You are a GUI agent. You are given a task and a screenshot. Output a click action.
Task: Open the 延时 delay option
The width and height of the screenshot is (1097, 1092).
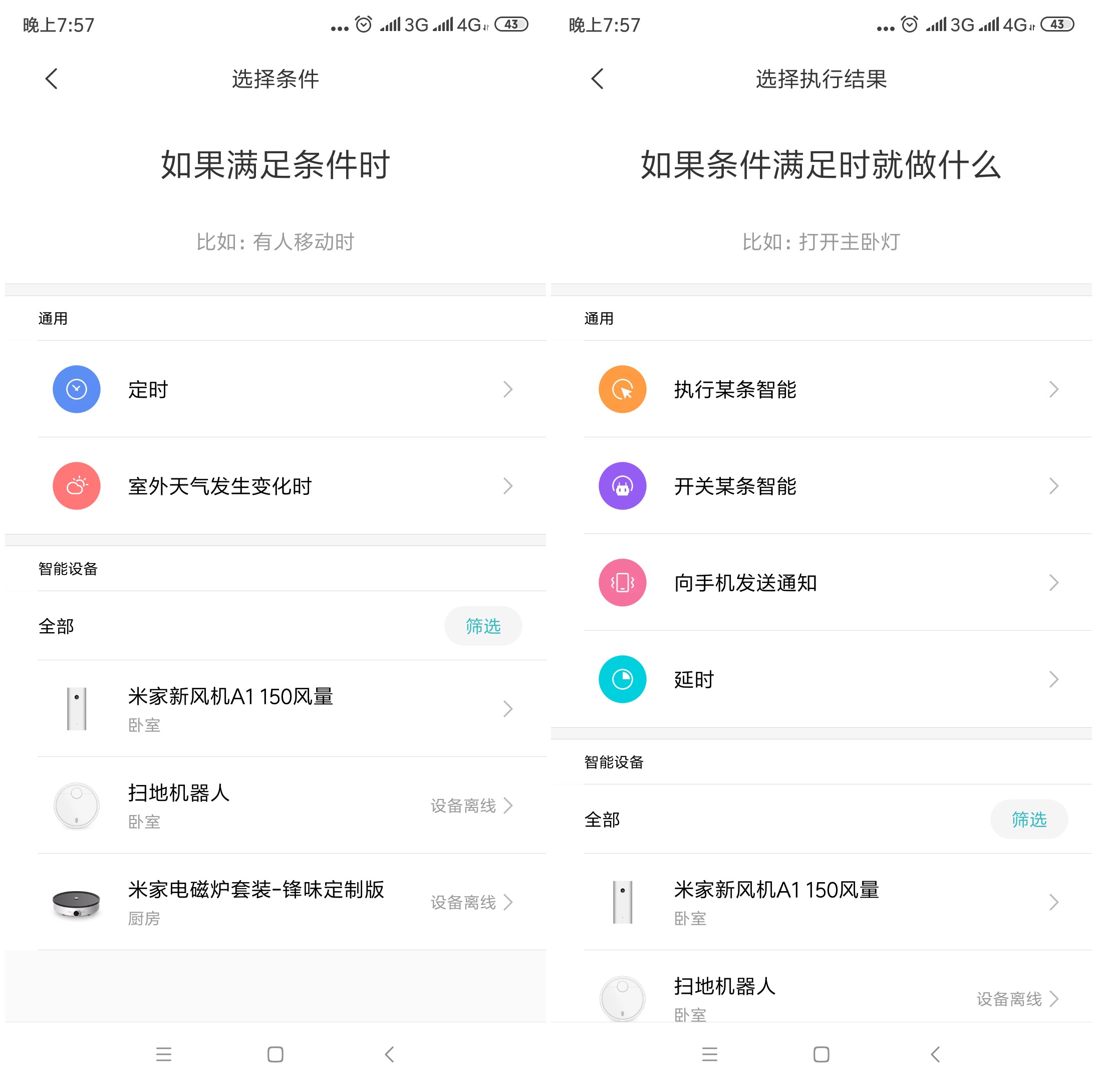[829, 679]
